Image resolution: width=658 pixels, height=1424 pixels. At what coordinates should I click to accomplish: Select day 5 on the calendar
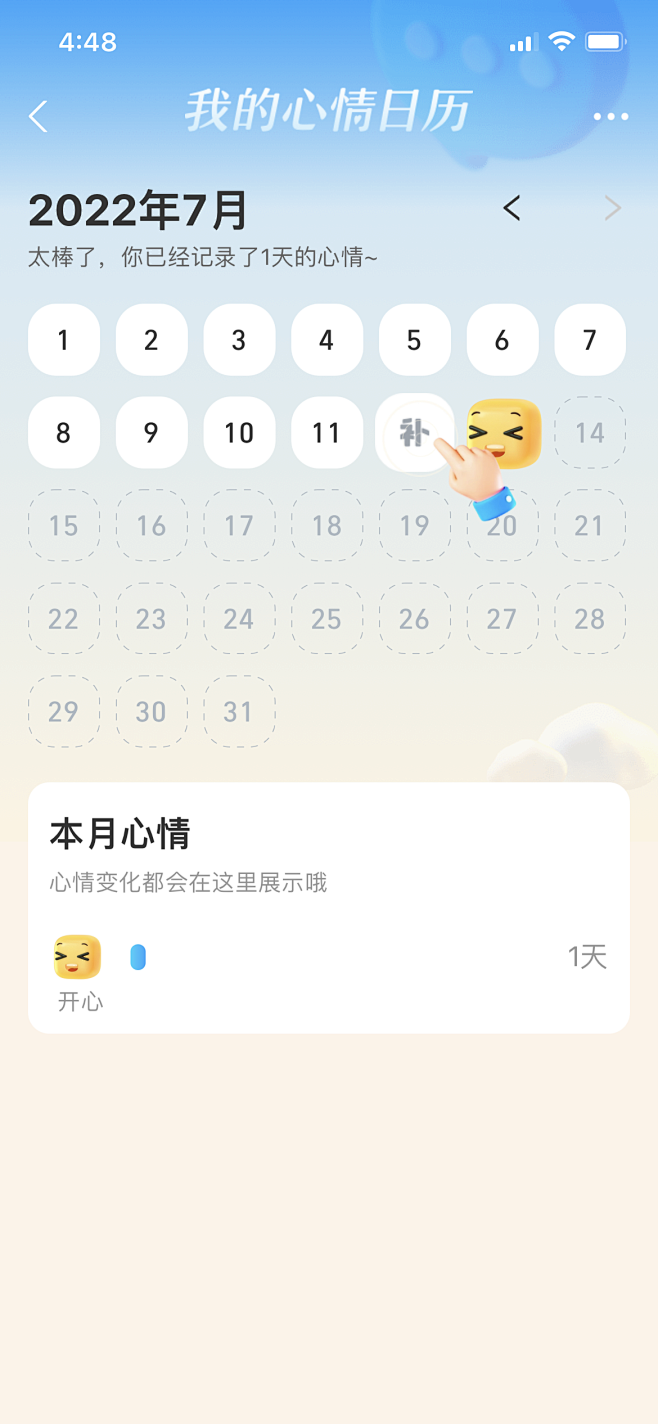click(x=414, y=340)
